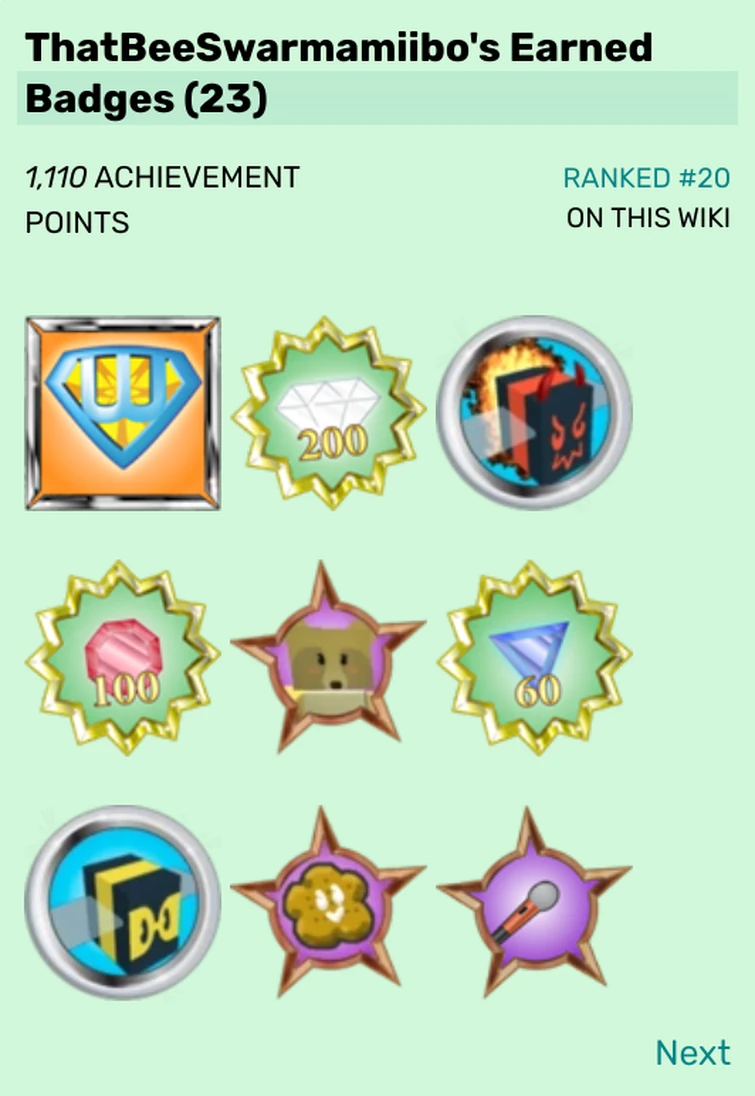View the 60 blue gem badge
Screen dimensions: 755x1096
click(x=534, y=658)
